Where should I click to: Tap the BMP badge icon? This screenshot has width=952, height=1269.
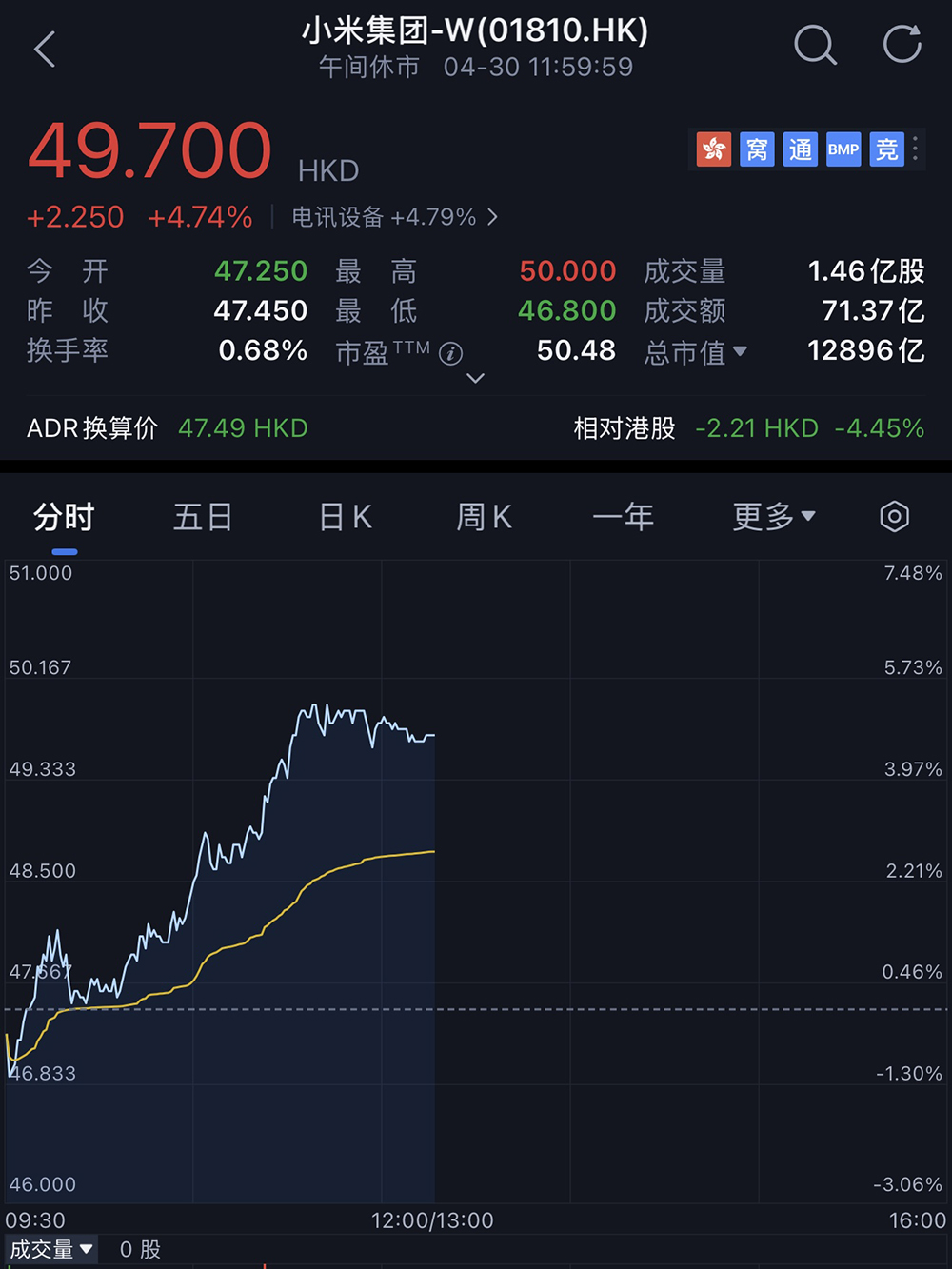[x=843, y=149]
